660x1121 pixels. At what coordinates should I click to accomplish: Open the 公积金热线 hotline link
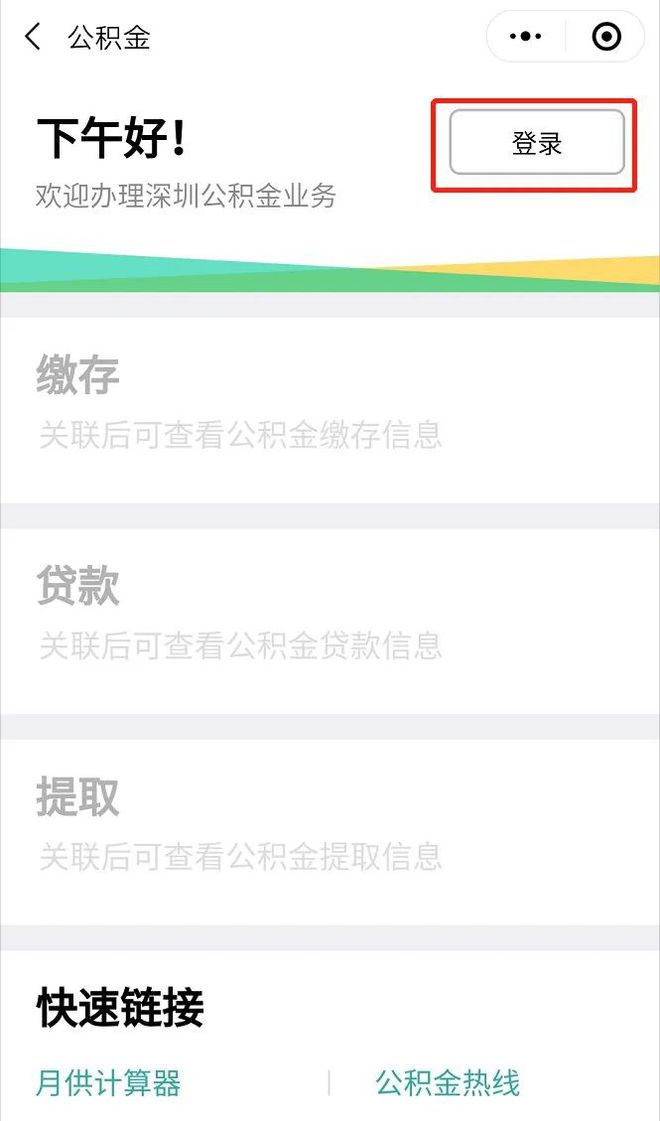tap(448, 1083)
